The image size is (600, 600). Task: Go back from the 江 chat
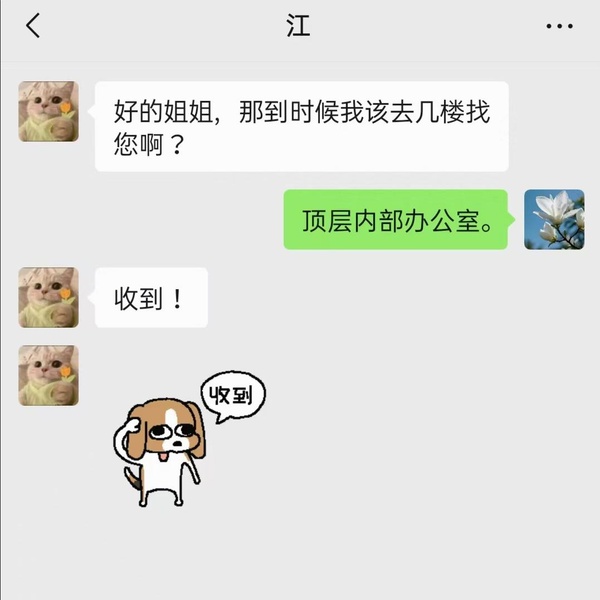[x=33, y=26]
